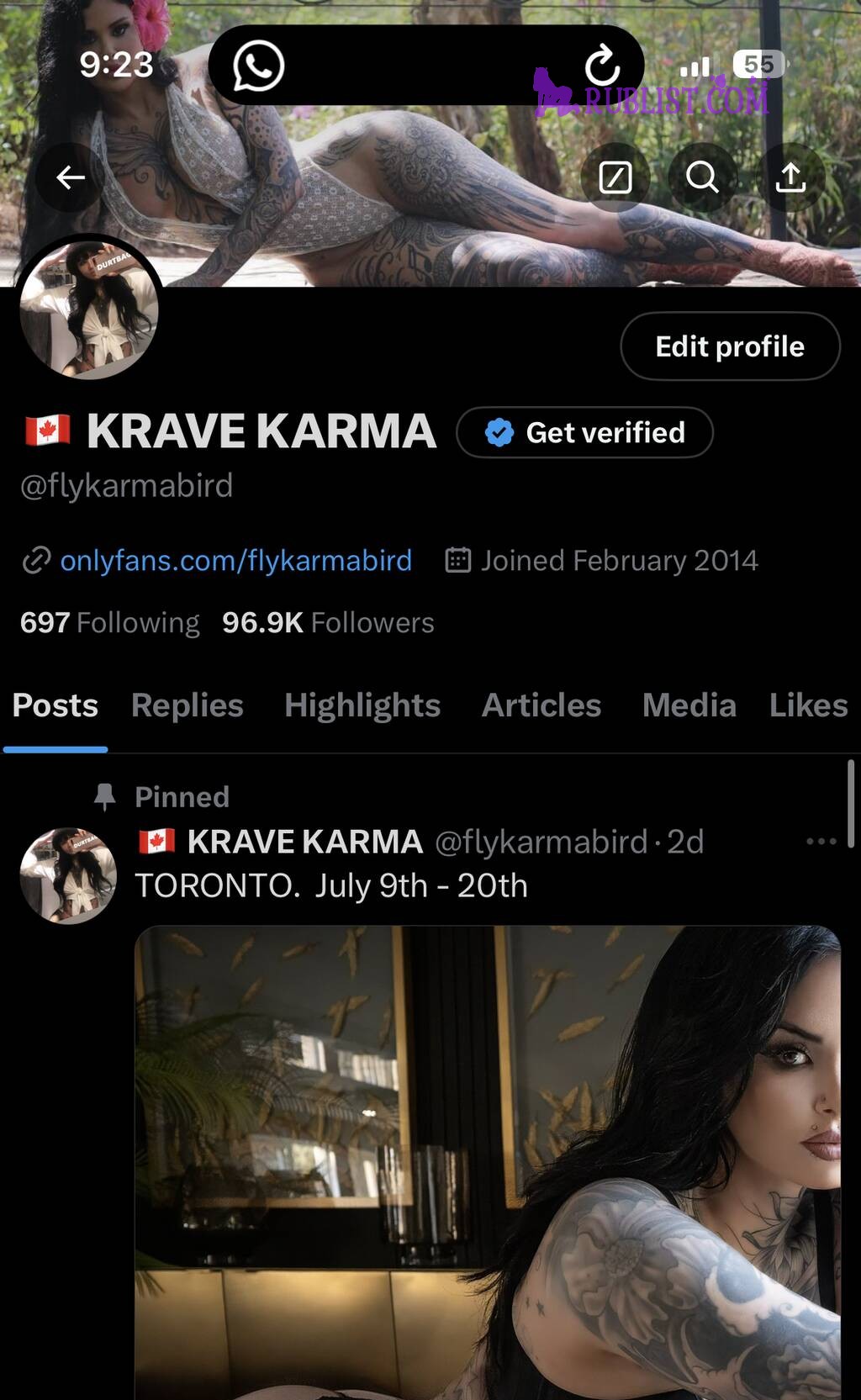Share this profile
The height and width of the screenshot is (1400, 861).
[x=790, y=177]
